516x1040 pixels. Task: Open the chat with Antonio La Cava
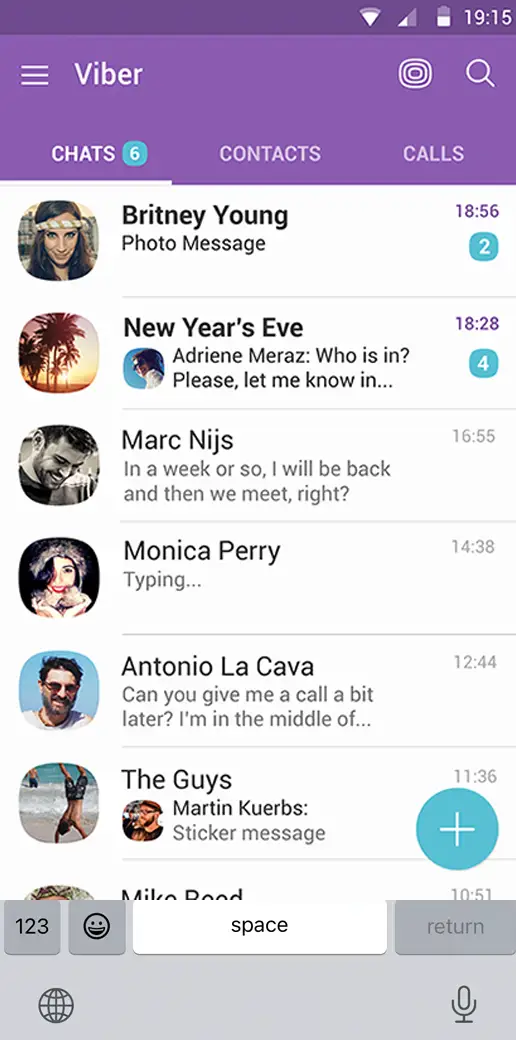pos(258,690)
